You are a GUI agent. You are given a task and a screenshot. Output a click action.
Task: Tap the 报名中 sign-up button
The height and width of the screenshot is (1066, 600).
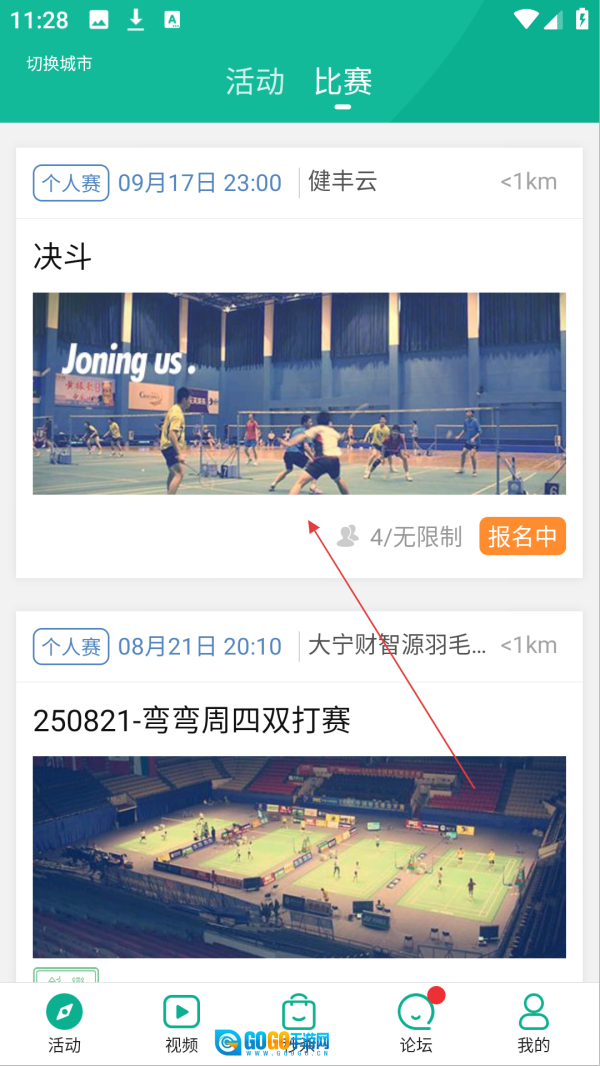pos(522,536)
